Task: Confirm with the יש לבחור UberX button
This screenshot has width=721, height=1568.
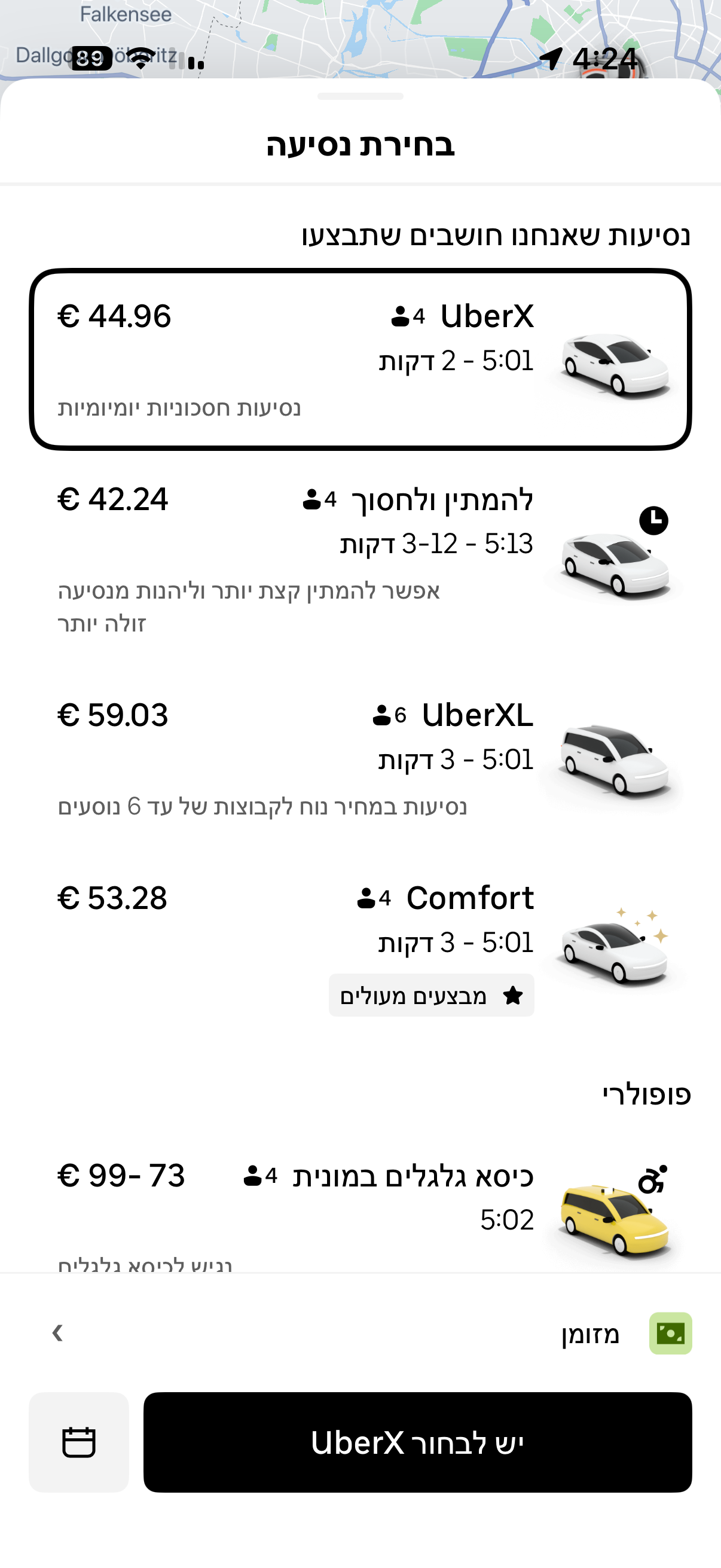Action: click(417, 1441)
